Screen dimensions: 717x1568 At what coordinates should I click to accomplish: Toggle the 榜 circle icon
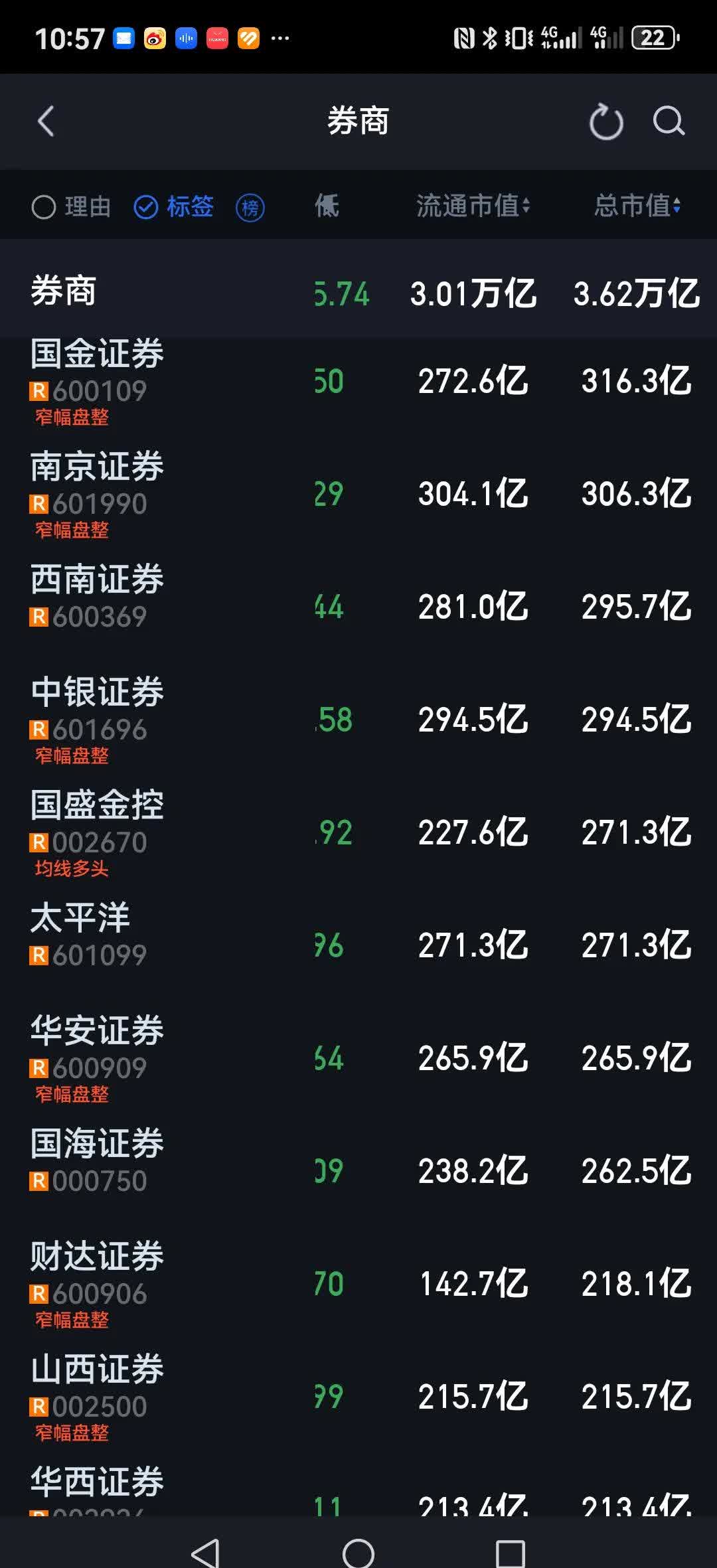coord(250,208)
